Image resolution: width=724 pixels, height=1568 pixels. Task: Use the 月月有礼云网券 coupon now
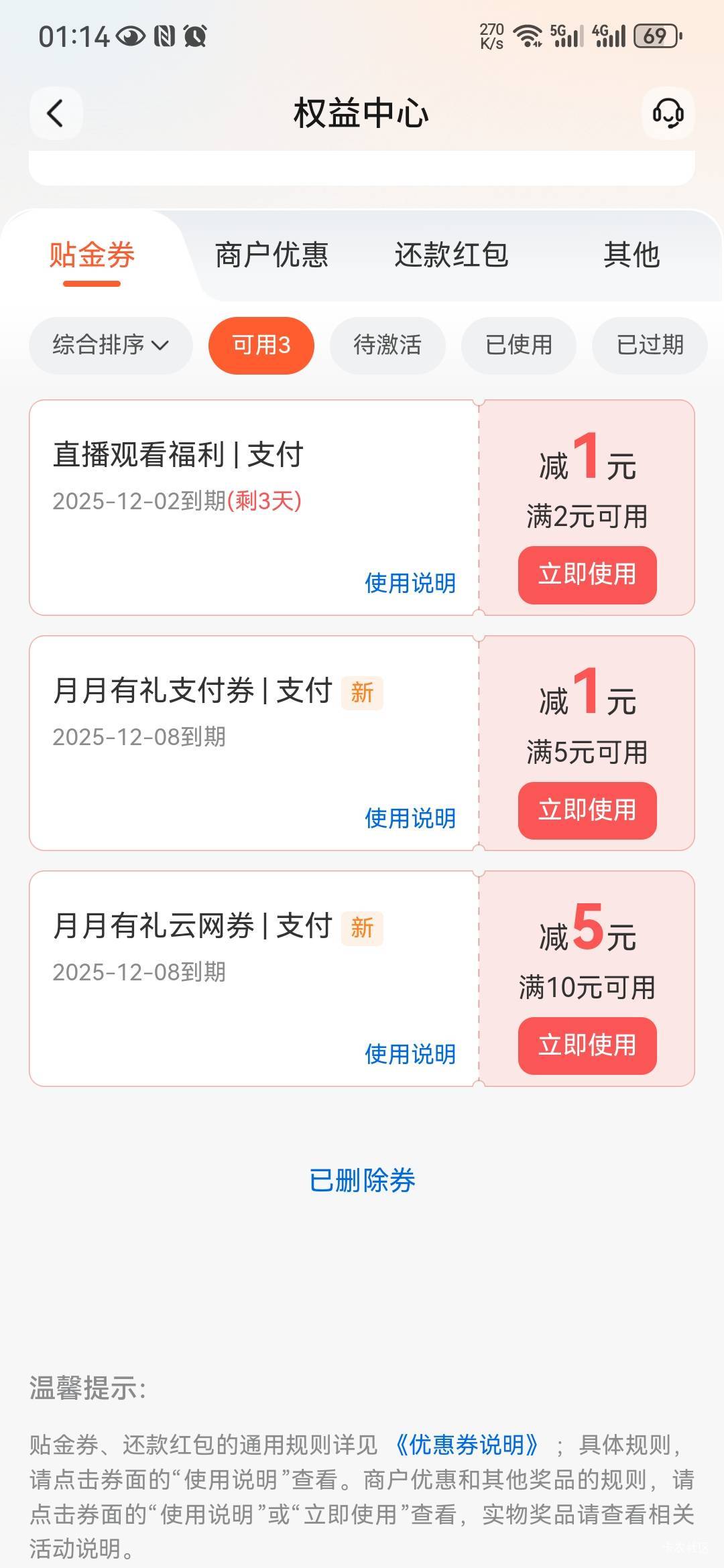[x=587, y=1045]
